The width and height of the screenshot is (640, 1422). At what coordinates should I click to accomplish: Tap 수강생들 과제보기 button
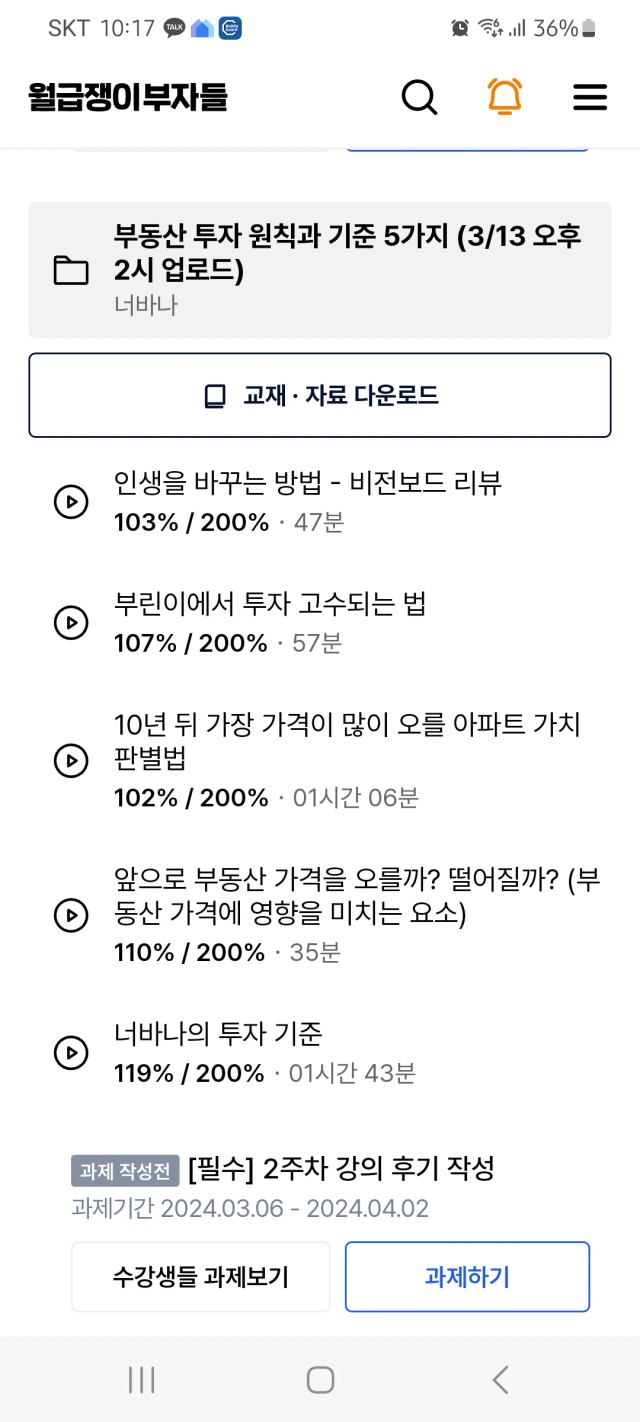pyautogui.click(x=201, y=1277)
